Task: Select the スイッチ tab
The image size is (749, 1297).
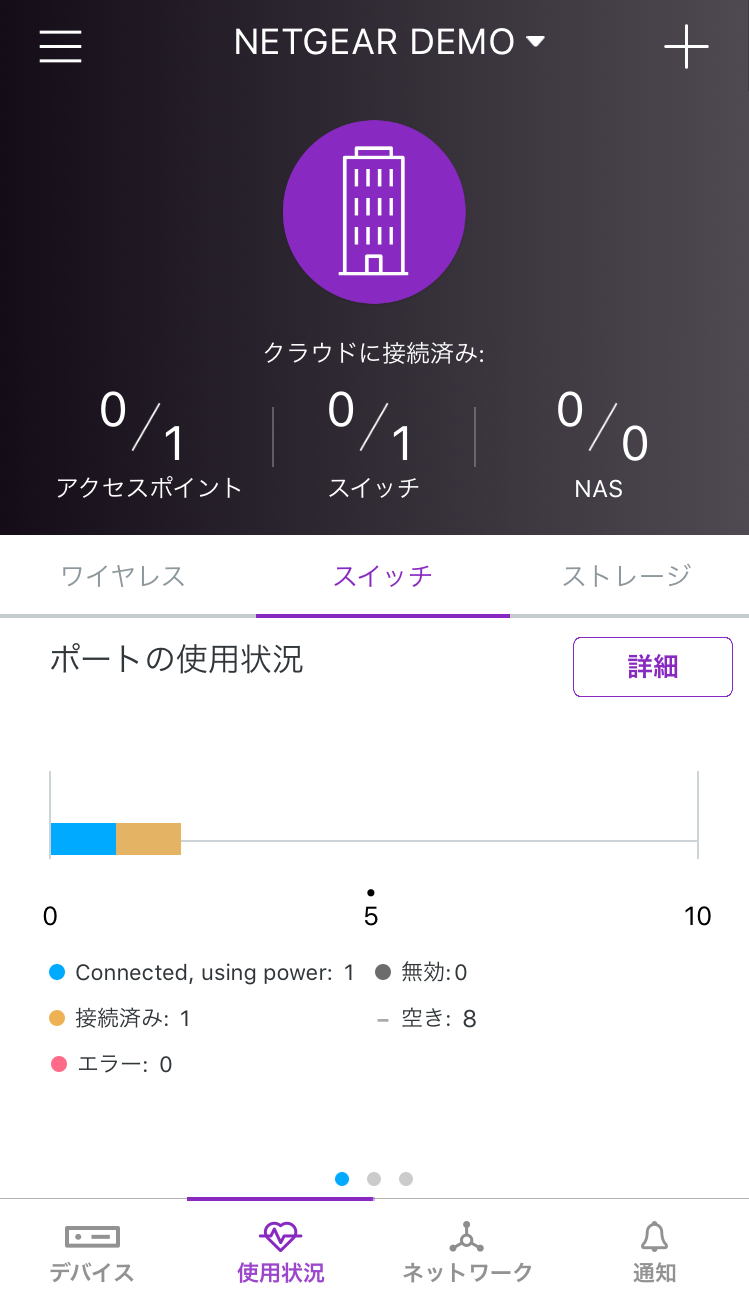Action: point(383,576)
